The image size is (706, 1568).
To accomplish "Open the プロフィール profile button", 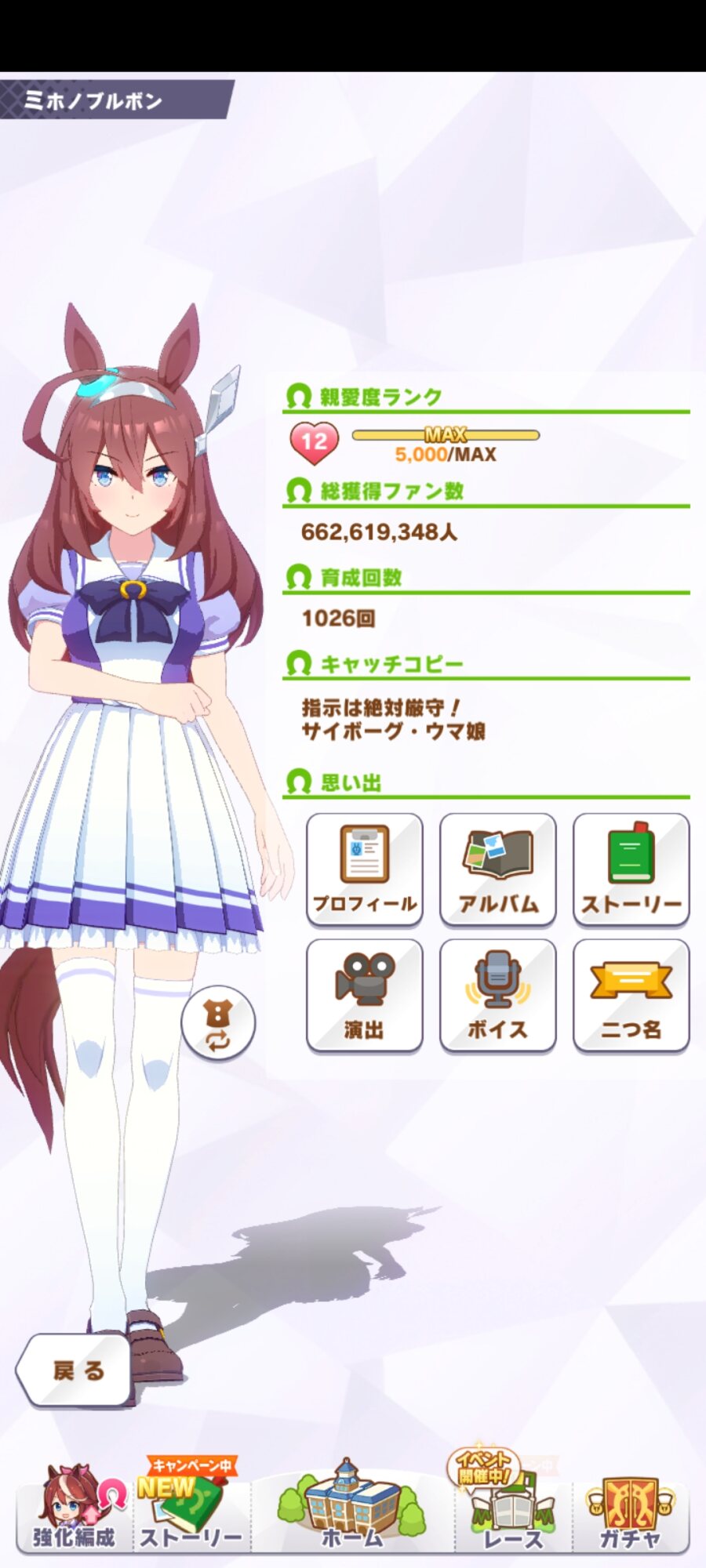I will (x=364, y=869).
